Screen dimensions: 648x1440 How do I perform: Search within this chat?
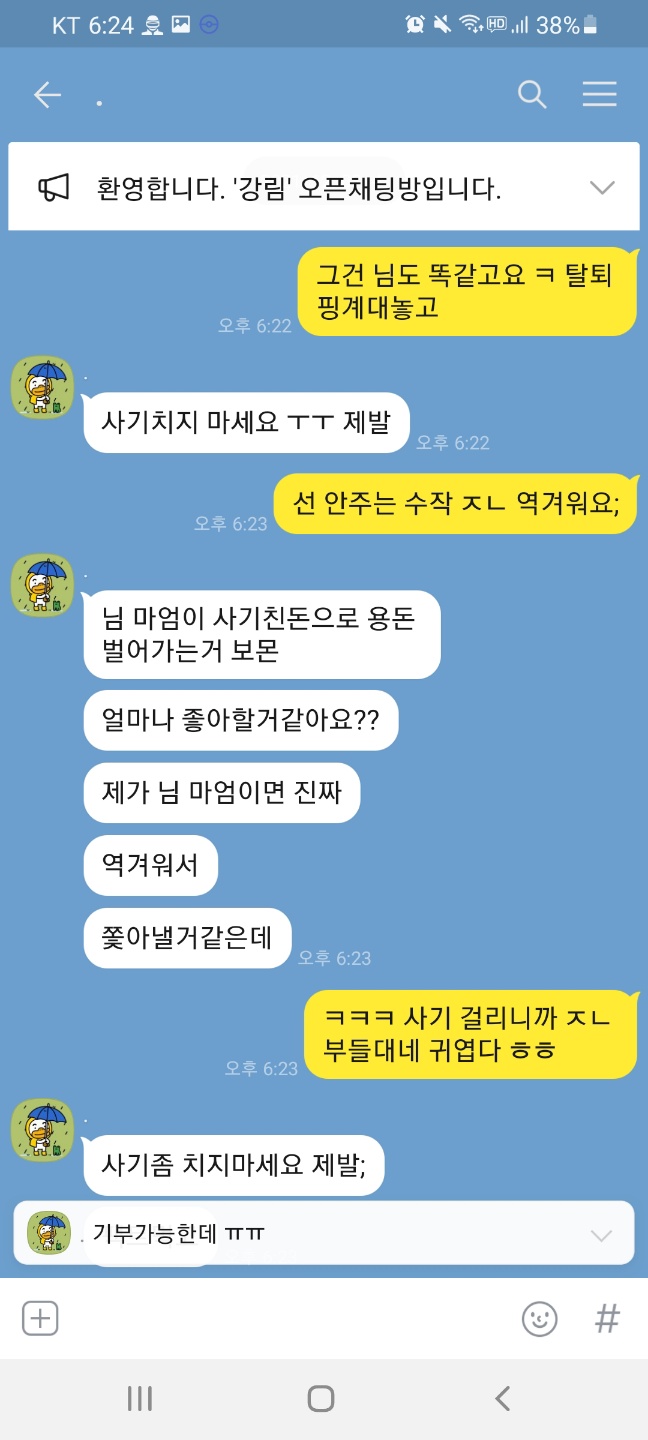click(x=532, y=95)
